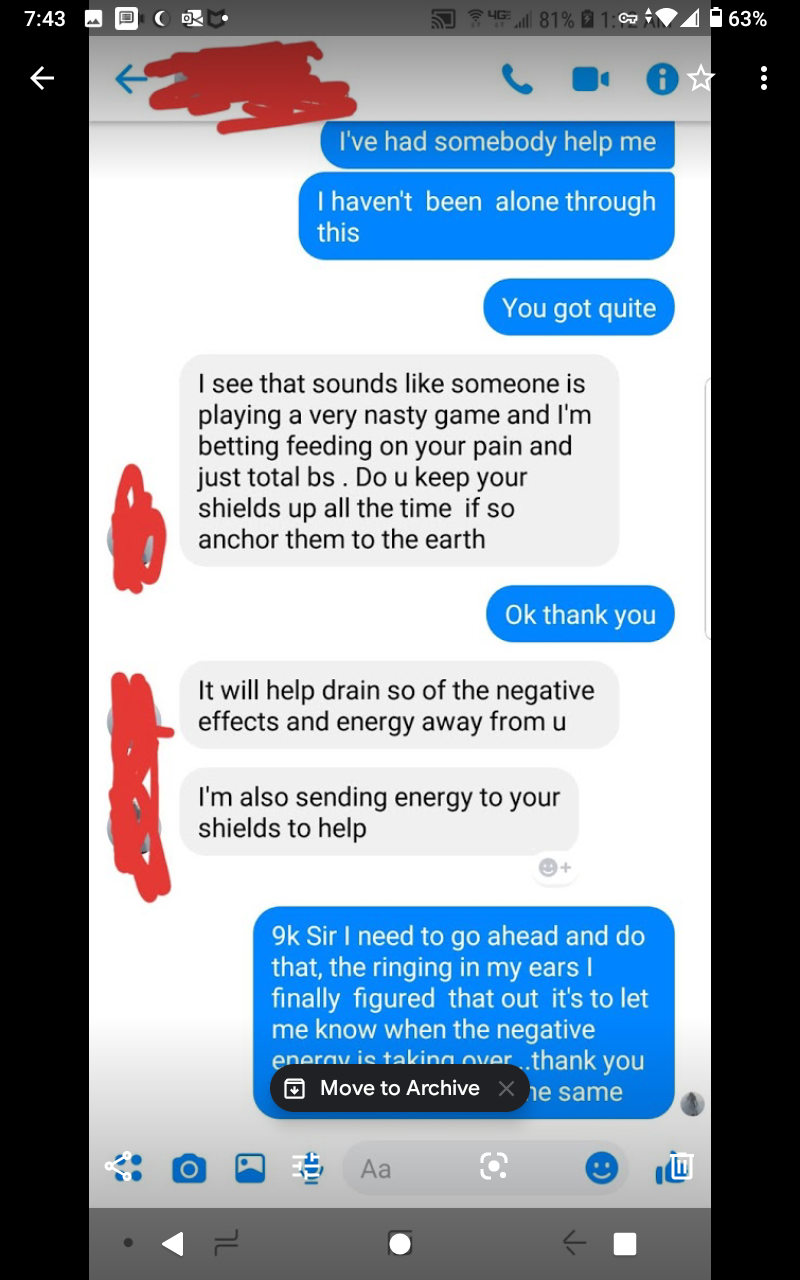Open the overflow menu
The width and height of the screenshot is (800, 1280).
(x=764, y=78)
